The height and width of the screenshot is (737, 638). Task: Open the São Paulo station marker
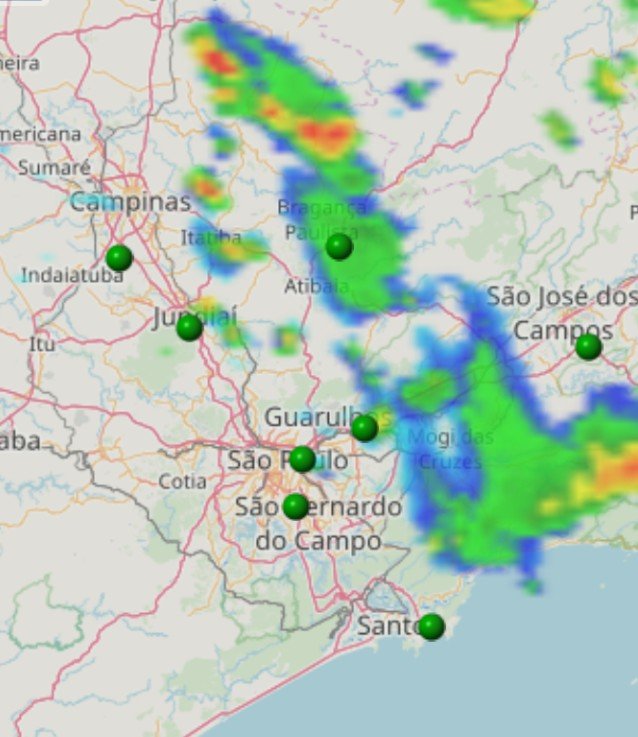click(x=302, y=460)
